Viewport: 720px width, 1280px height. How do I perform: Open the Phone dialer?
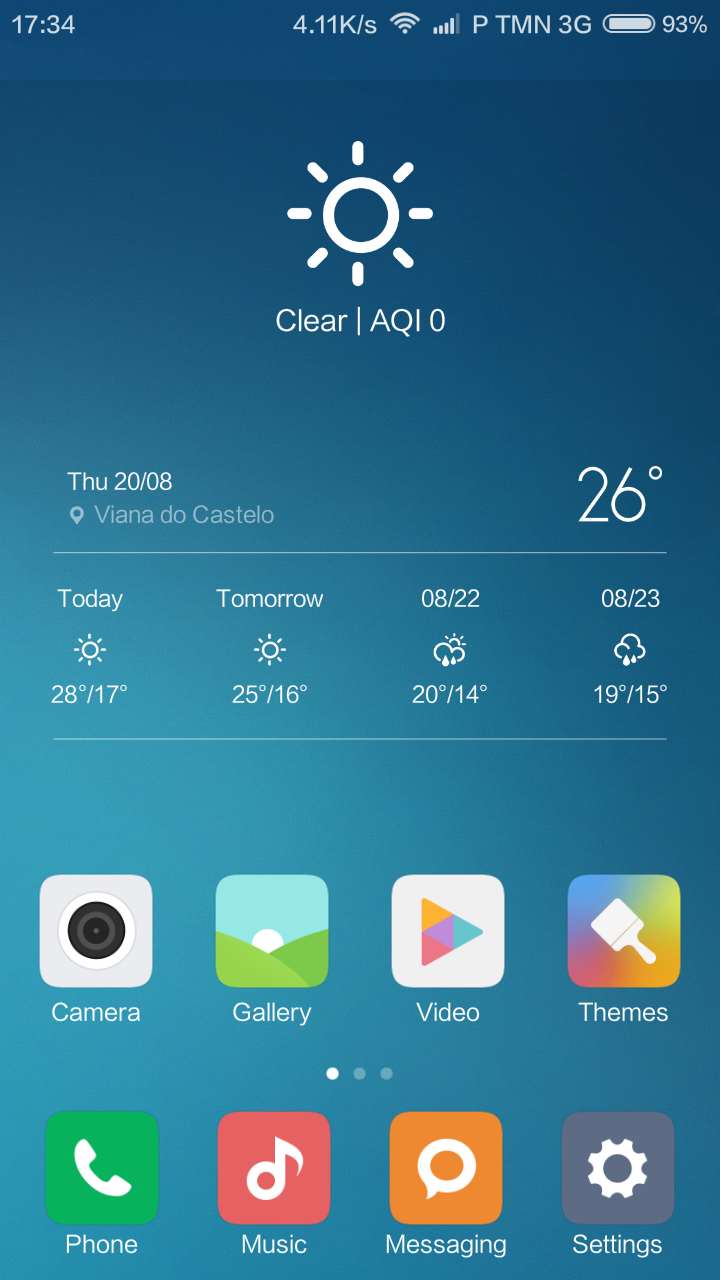click(x=102, y=1168)
